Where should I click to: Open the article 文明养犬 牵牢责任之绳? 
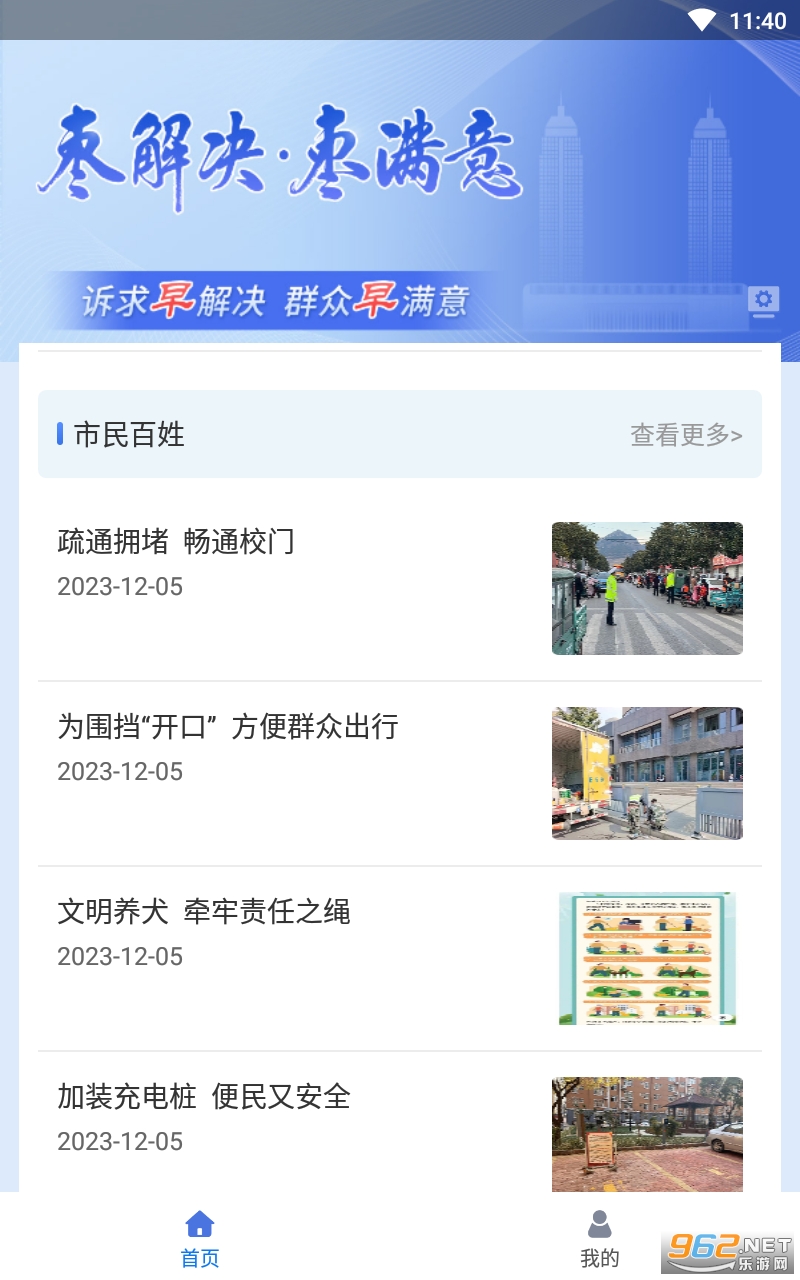pyautogui.click(x=204, y=912)
